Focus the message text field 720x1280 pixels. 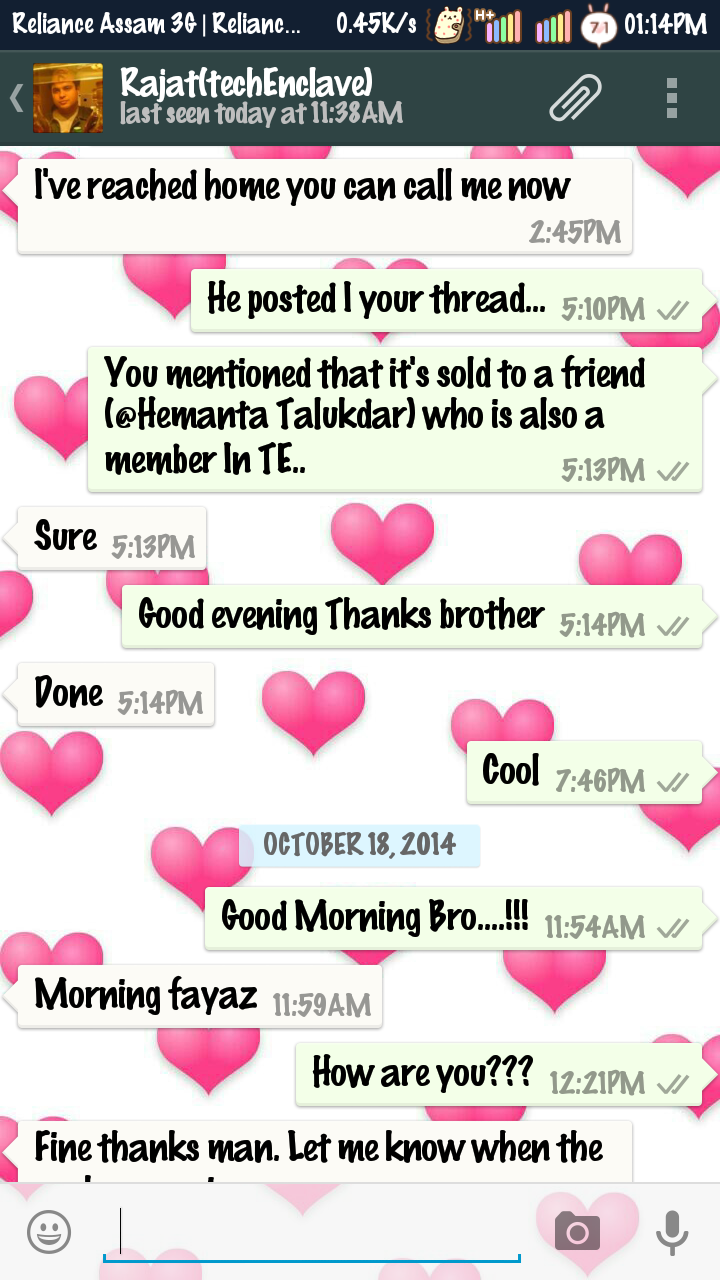312,1232
